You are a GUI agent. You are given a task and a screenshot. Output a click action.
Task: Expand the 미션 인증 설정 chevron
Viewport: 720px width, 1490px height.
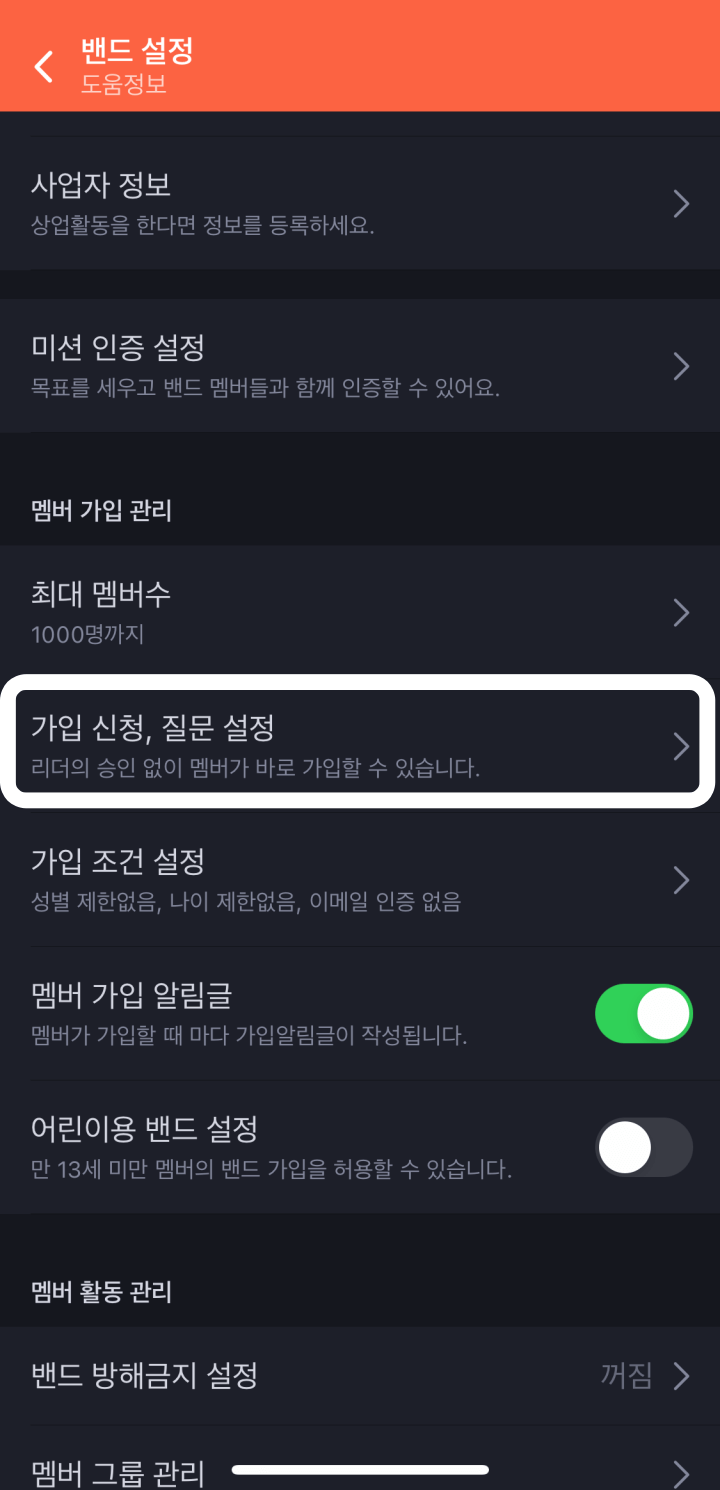pos(681,365)
